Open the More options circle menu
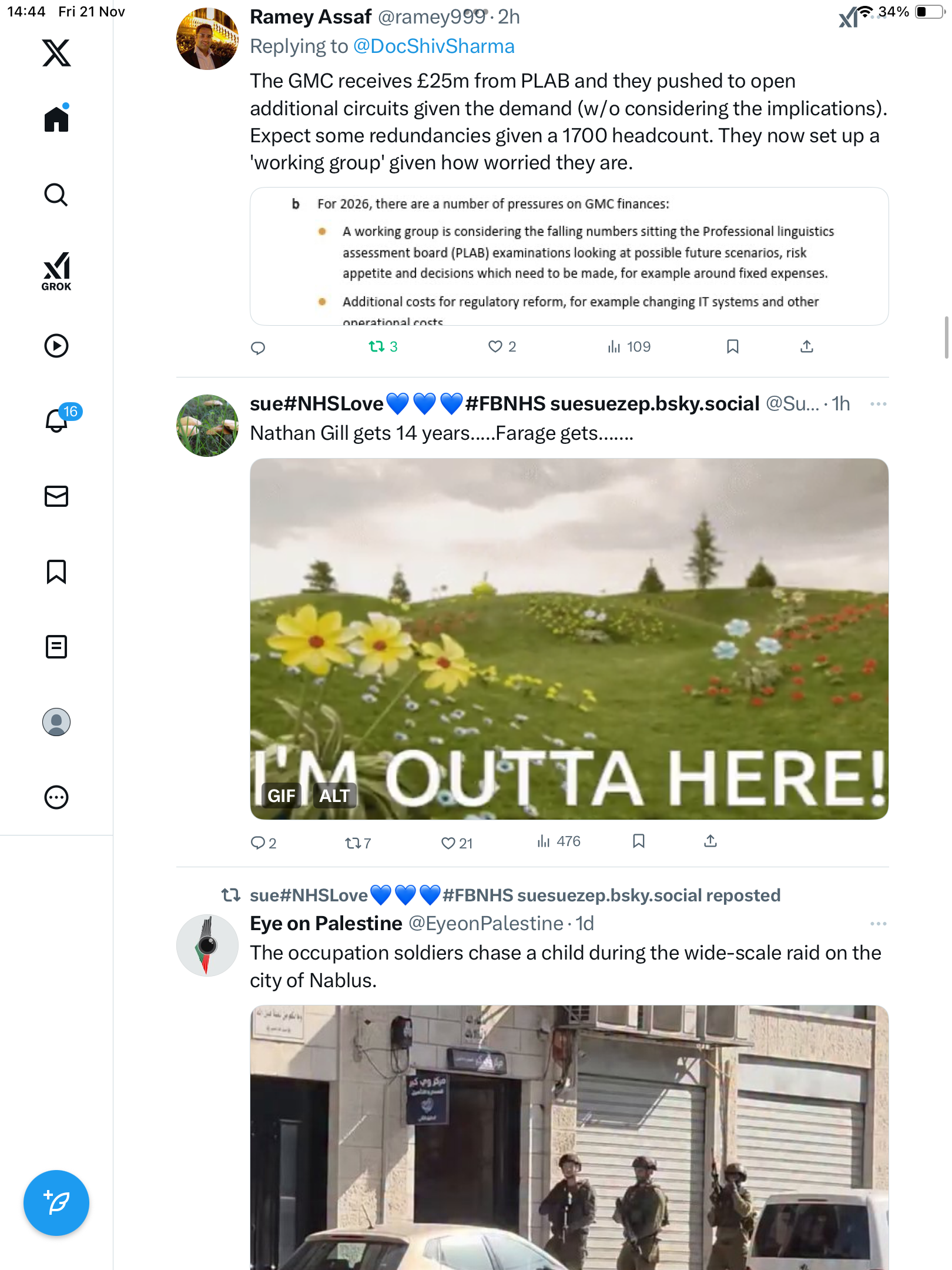952x1270 pixels. pos(56,797)
